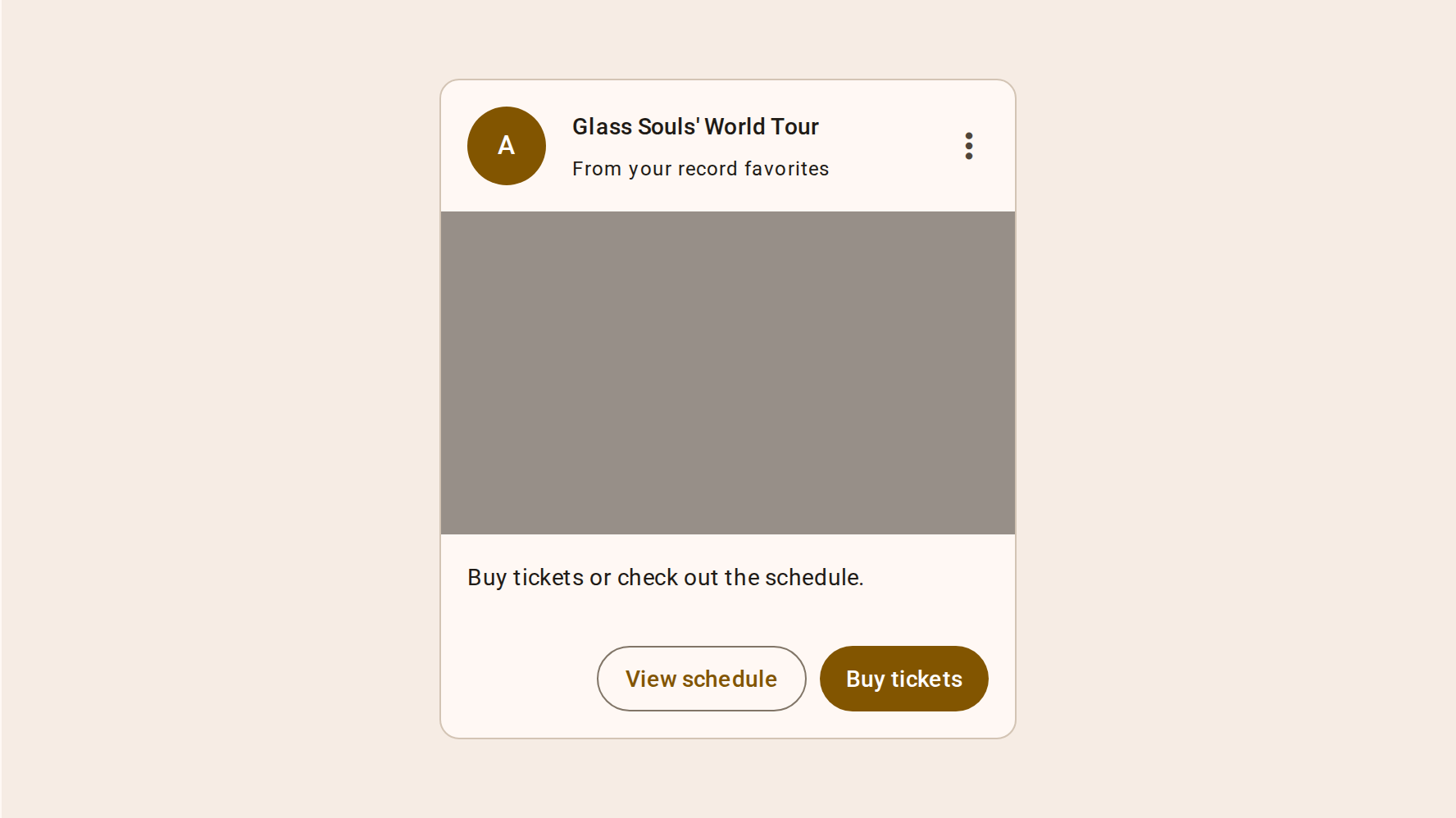Viewport: 1456px width, 818px height.
Task: Open the three-dot overflow menu
Action: [968, 146]
